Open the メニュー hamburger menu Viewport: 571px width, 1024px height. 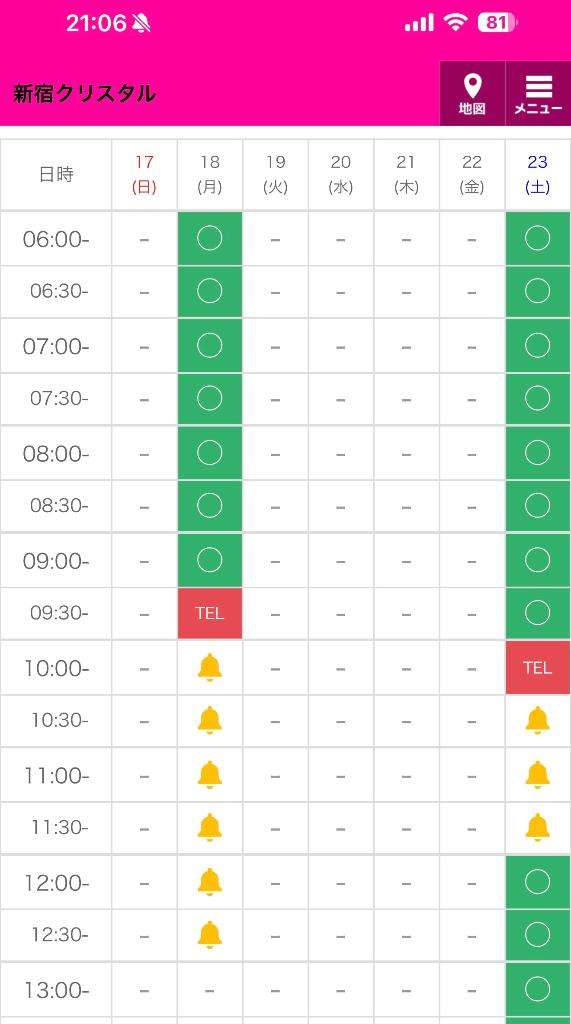[538, 93]
